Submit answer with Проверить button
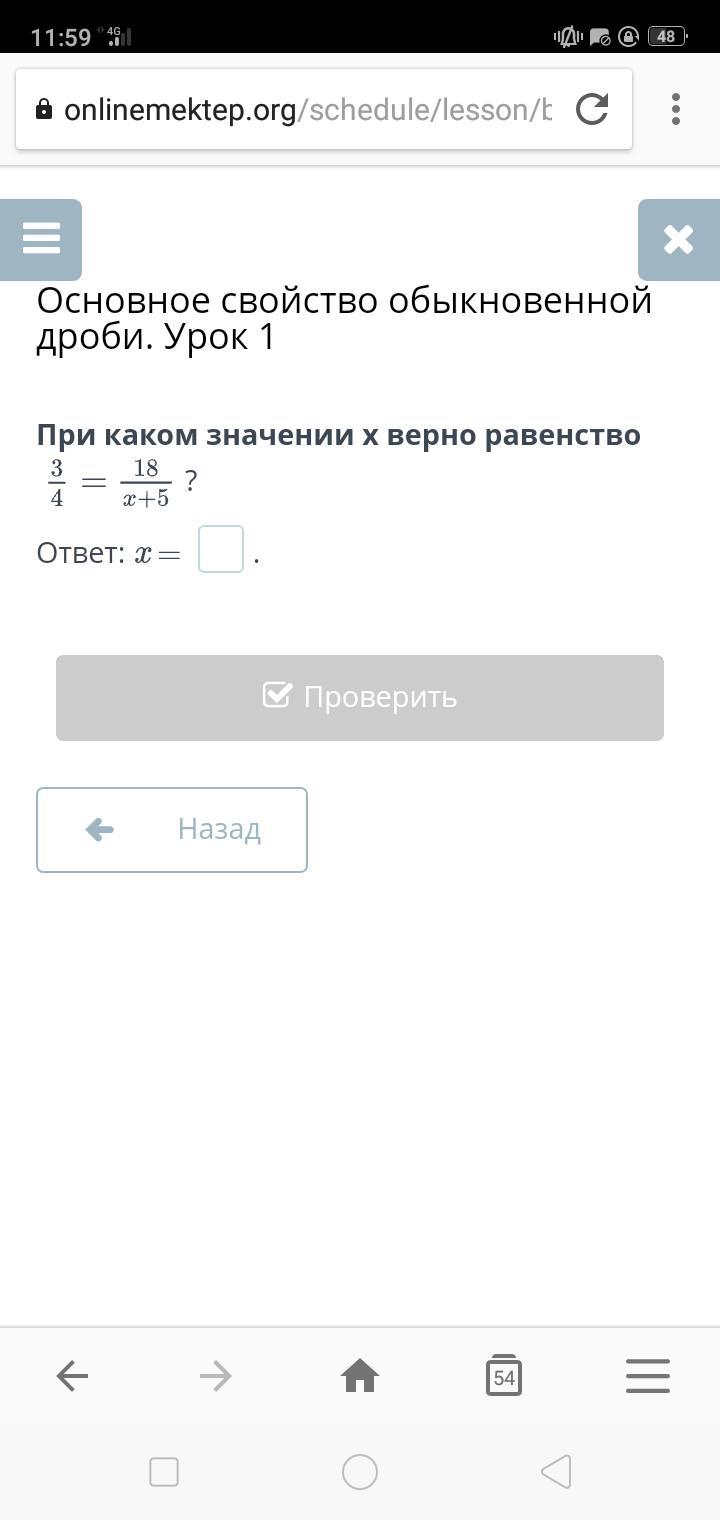 [x=360, y=698]
